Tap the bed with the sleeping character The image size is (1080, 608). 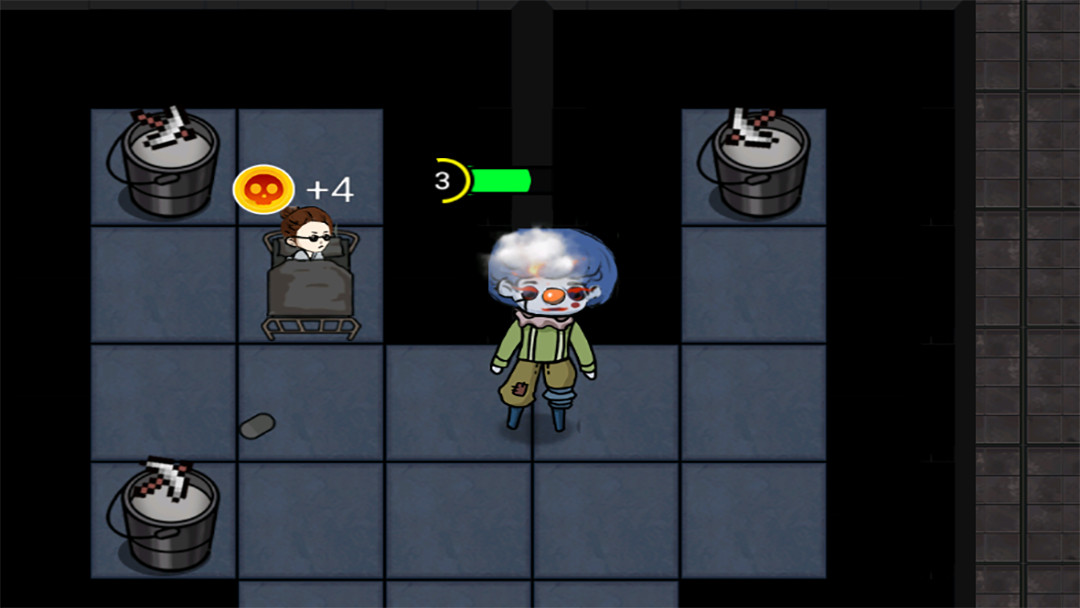(311, 285)
